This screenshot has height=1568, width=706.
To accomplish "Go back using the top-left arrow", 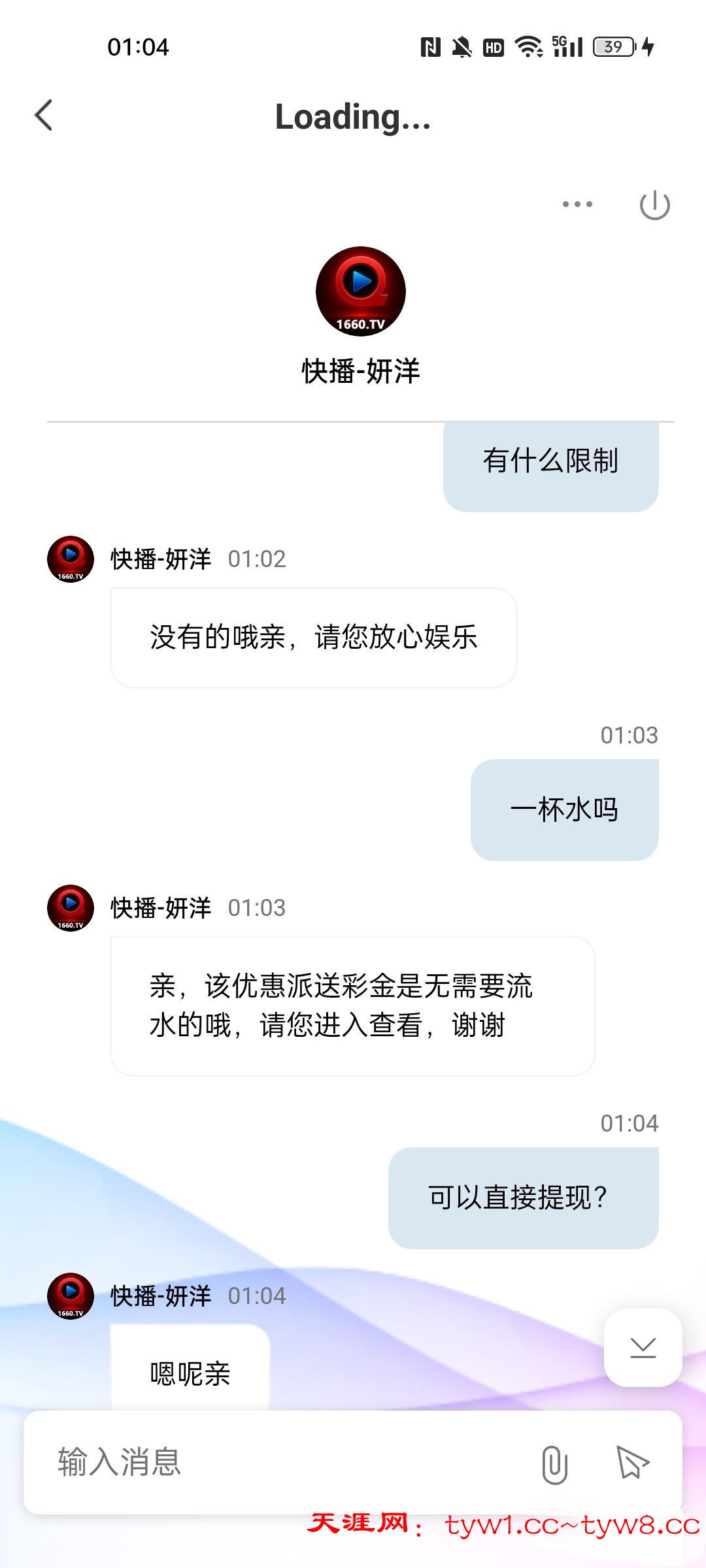I will [44, 116].
